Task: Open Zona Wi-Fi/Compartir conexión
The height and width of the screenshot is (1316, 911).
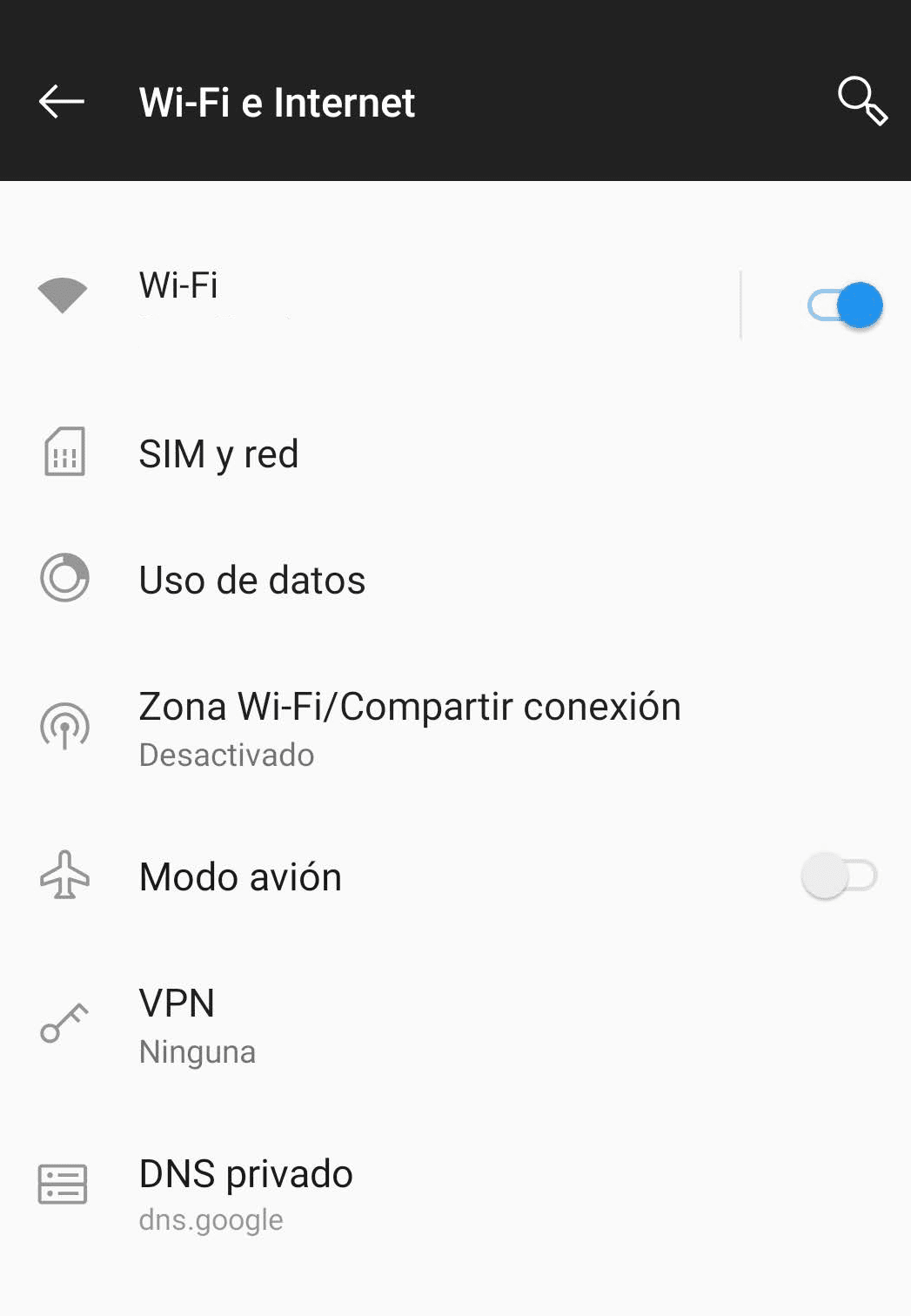Action: click(x=409, y=727)
